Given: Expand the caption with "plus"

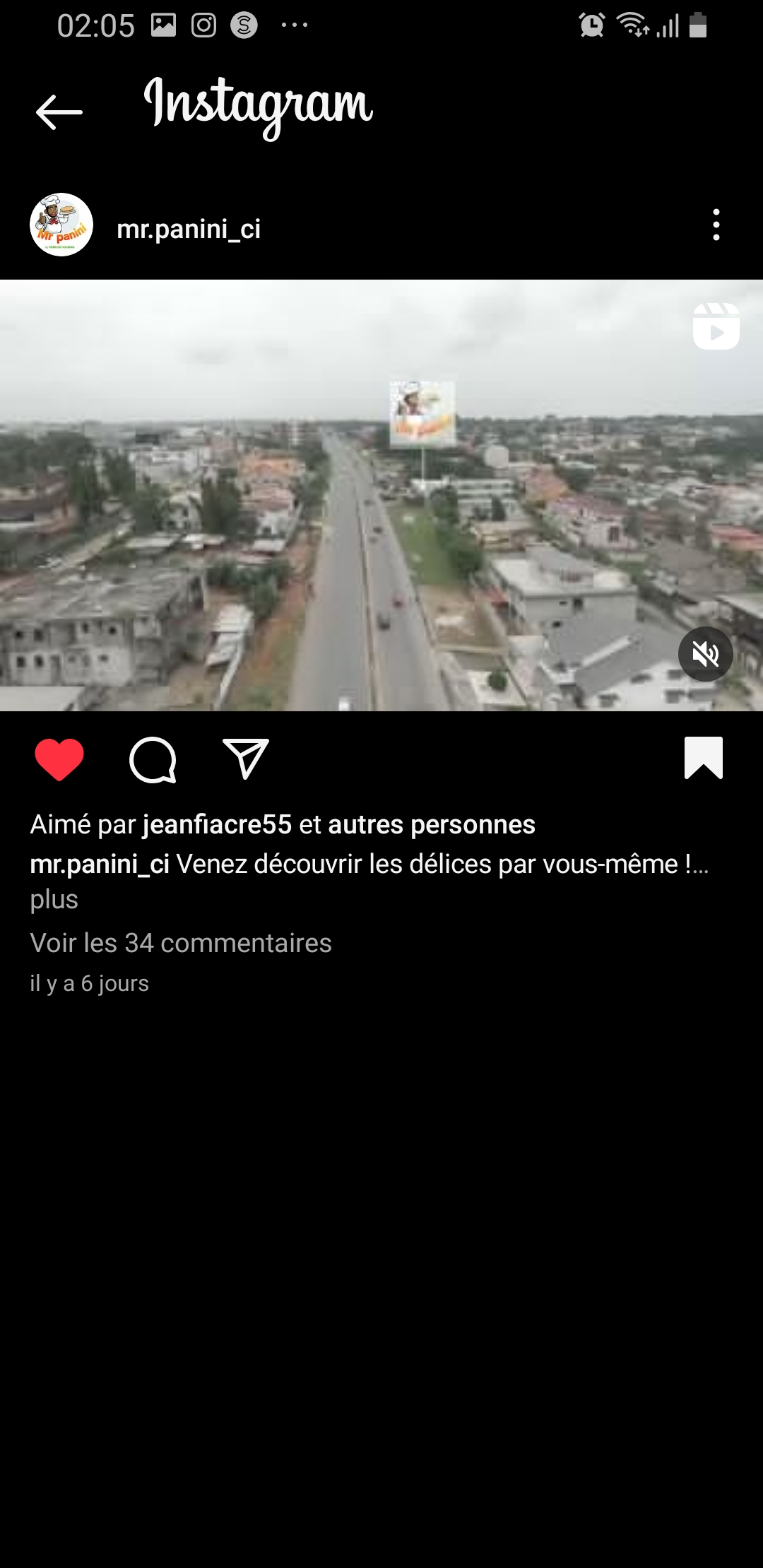Looking at the screenshot, I should 54,900.
